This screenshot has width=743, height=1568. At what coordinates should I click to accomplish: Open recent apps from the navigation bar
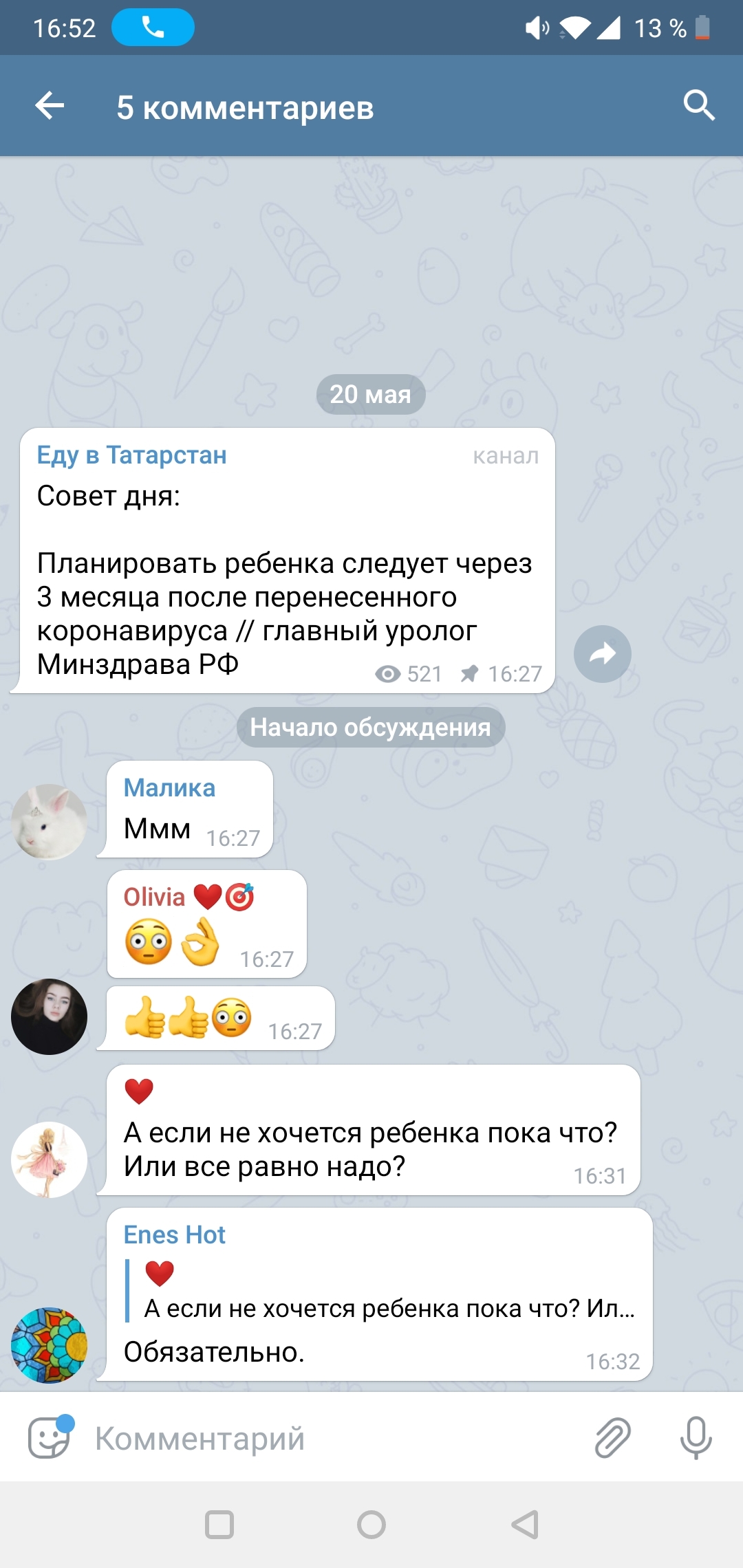coord(219,1525)
